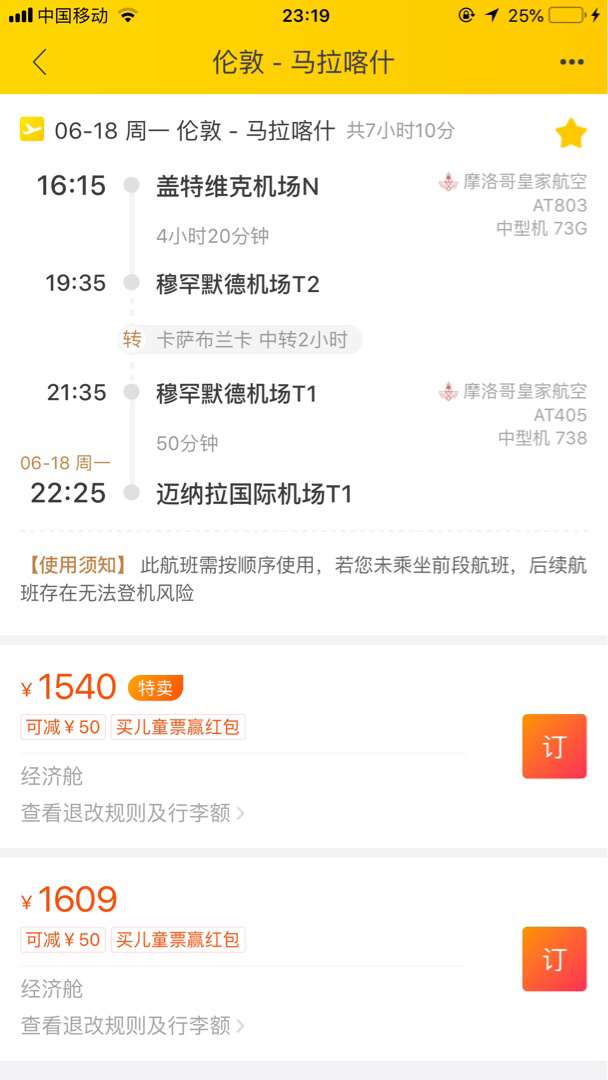
Task: Book the ¥1609 economy fare
Action: pyautogui.click(x=554, y=959)
